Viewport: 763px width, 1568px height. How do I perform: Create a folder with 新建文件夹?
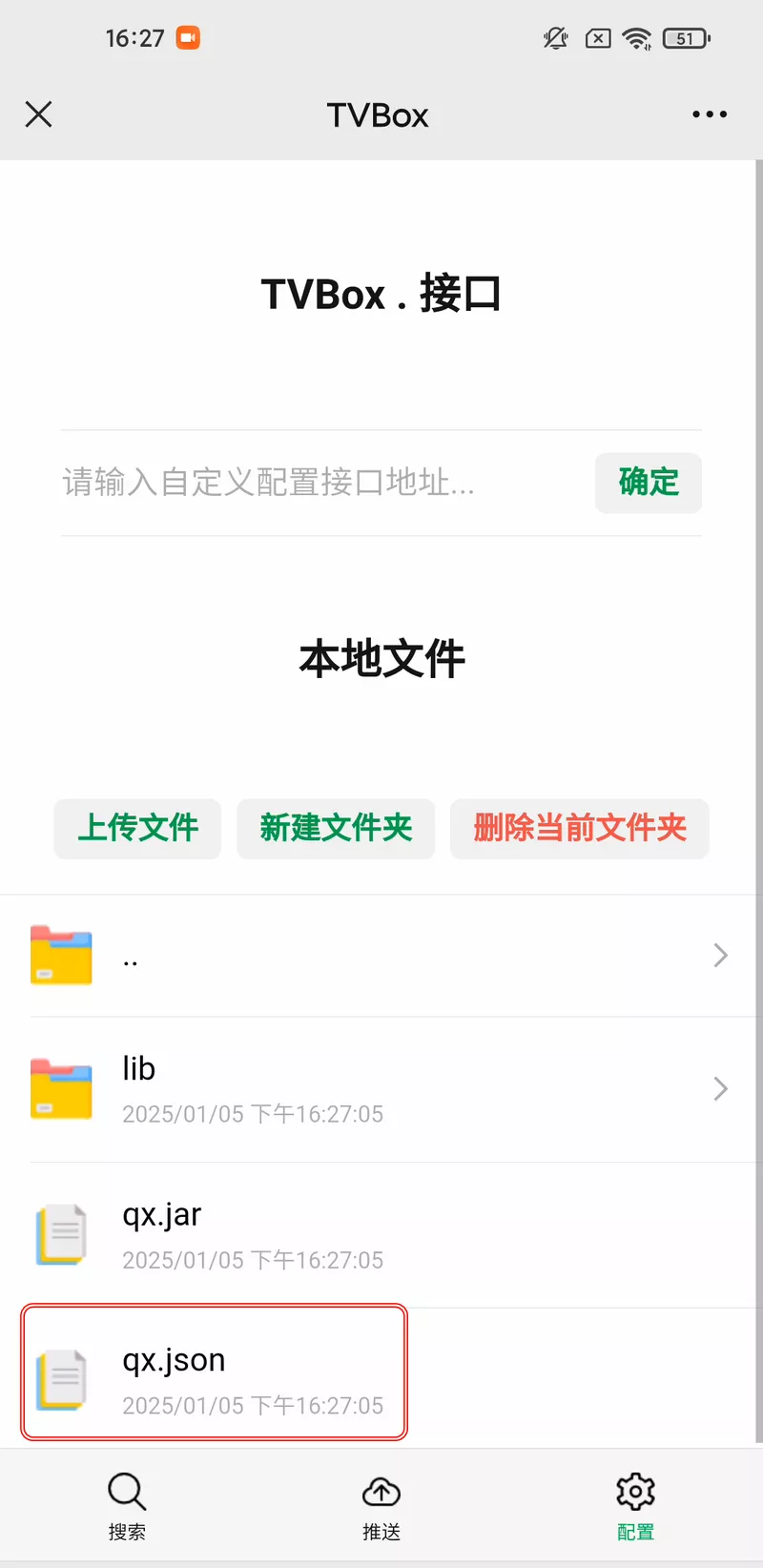point(336,828)
